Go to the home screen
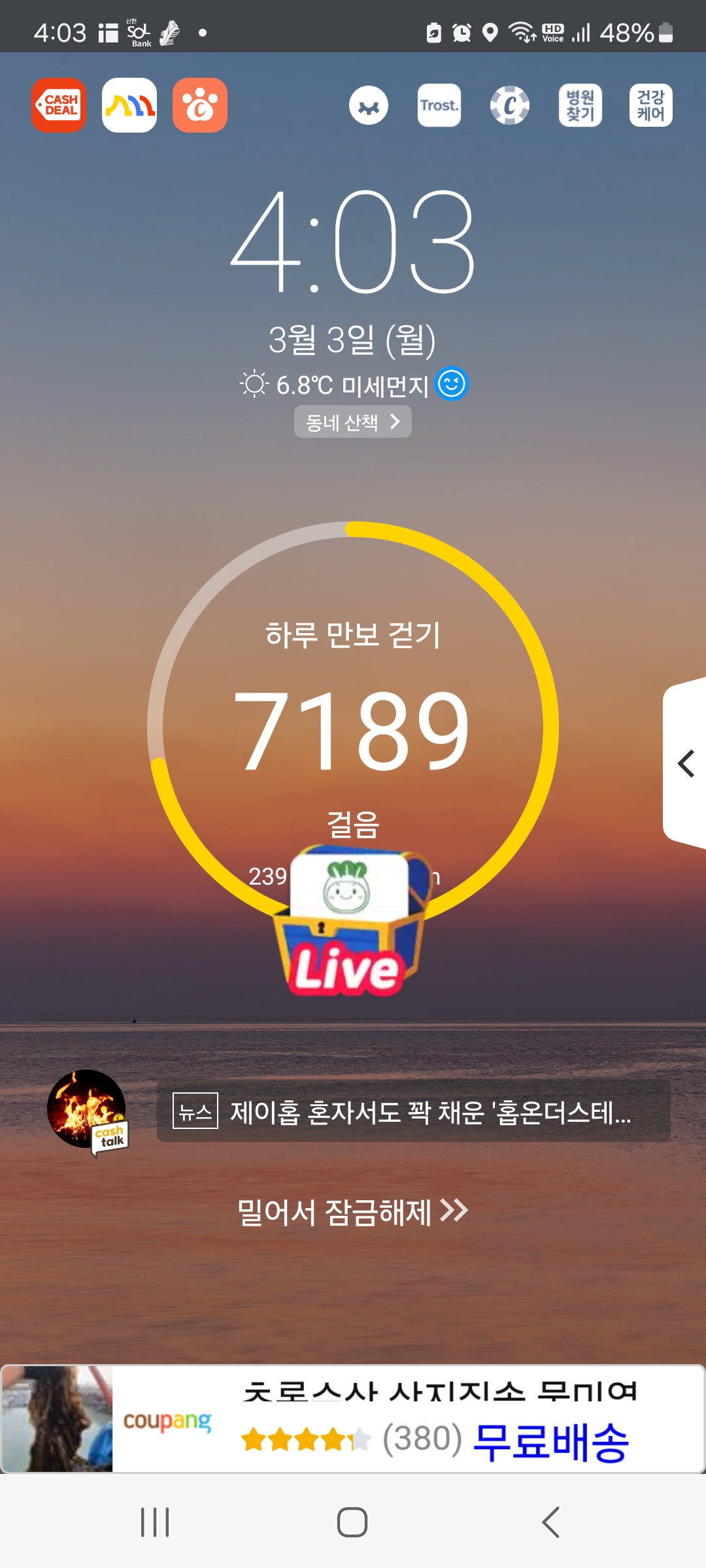 pos(352,1522)
